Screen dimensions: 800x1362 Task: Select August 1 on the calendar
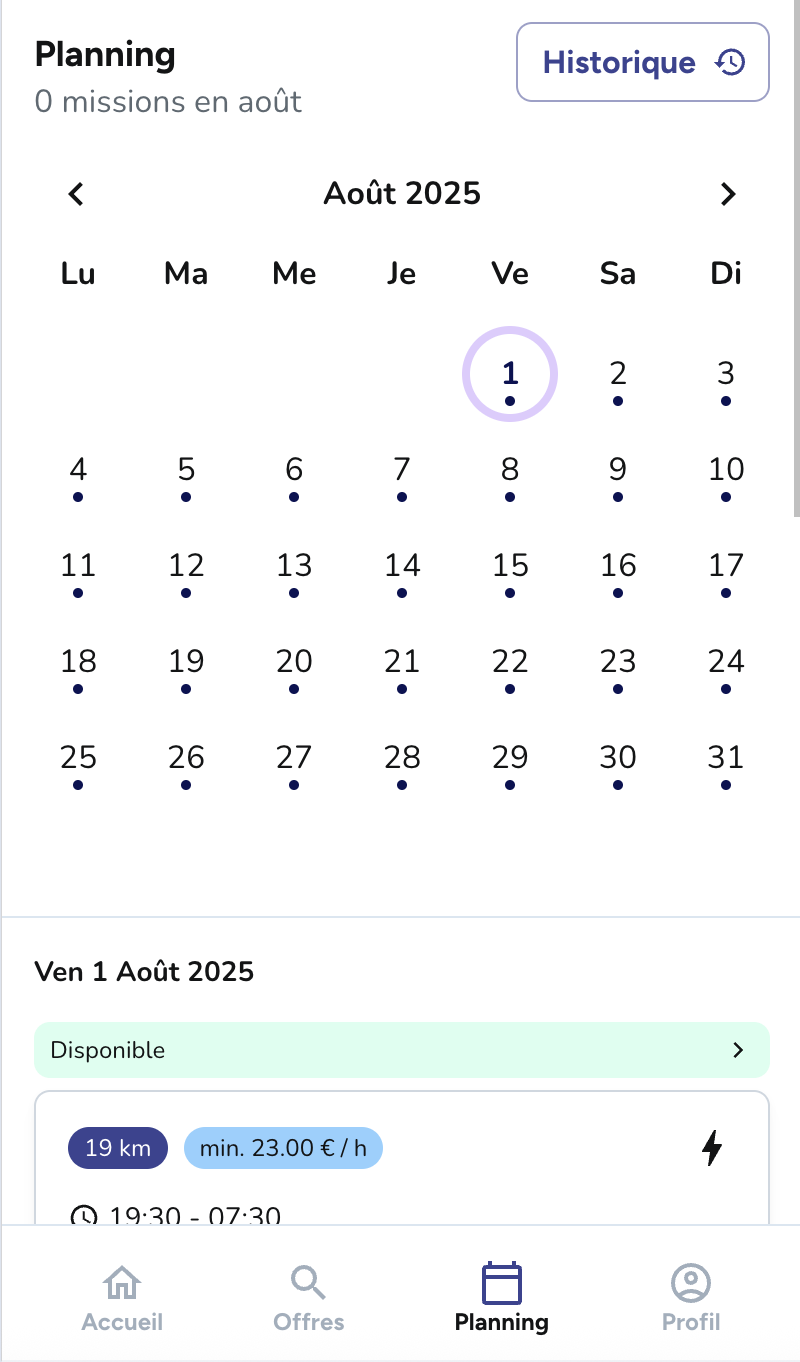tap(510, 375)
